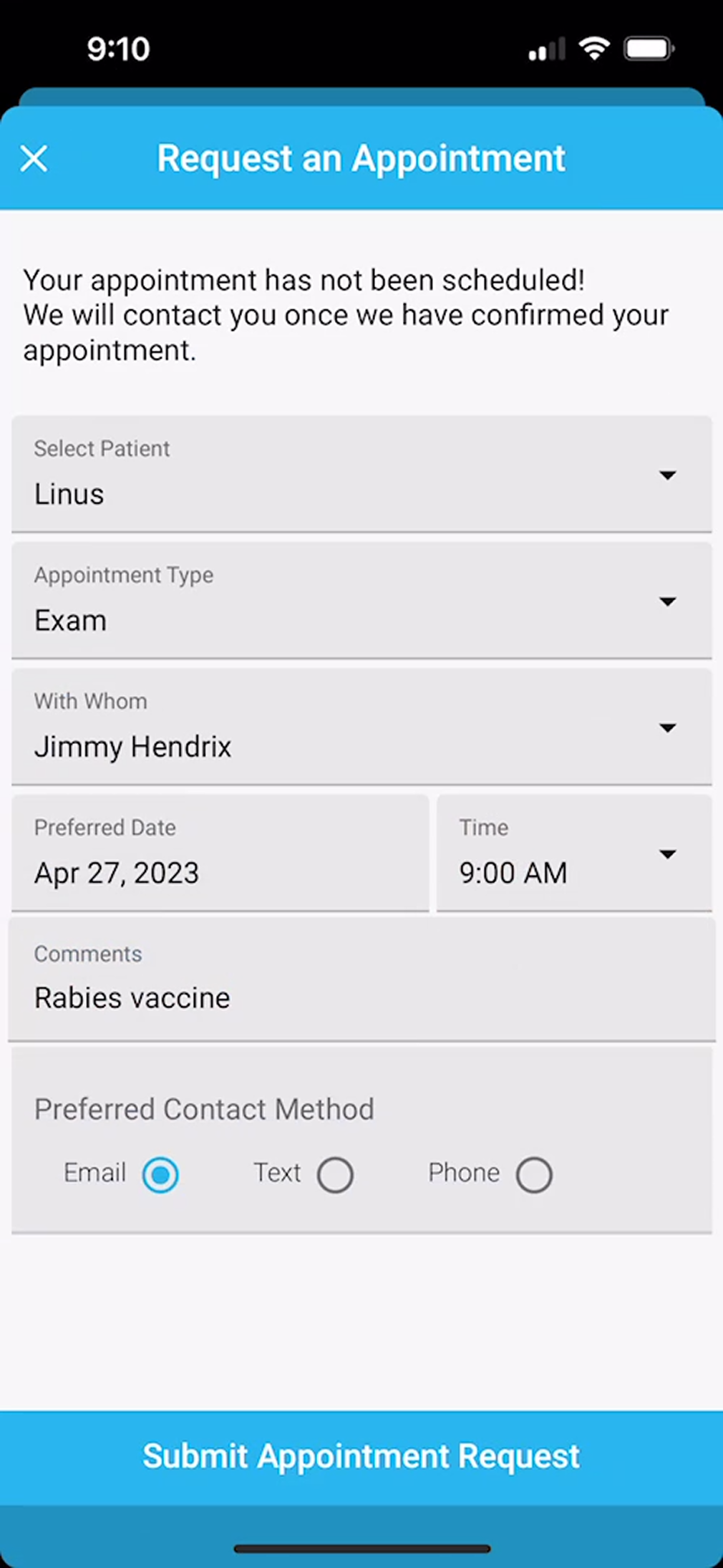Edit the Preferred Date field

click(x=220, y=853)
